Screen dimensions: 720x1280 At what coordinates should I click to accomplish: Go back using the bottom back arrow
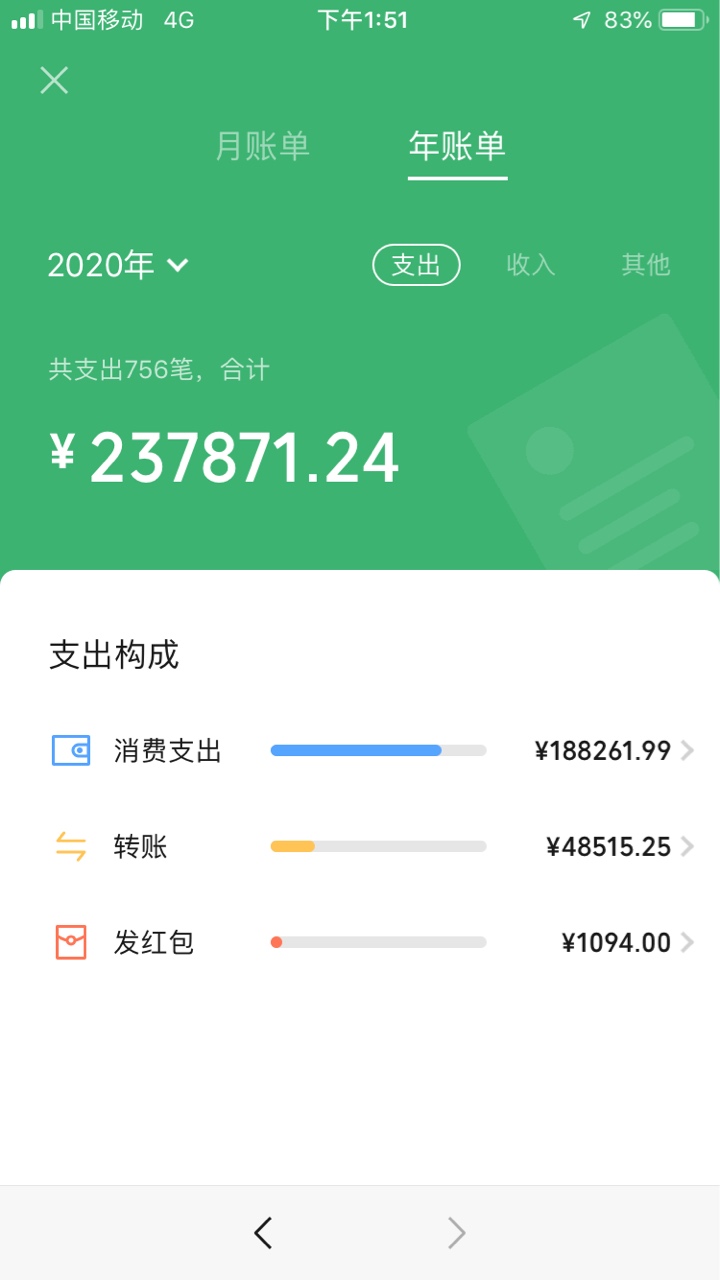[263, 1233]
